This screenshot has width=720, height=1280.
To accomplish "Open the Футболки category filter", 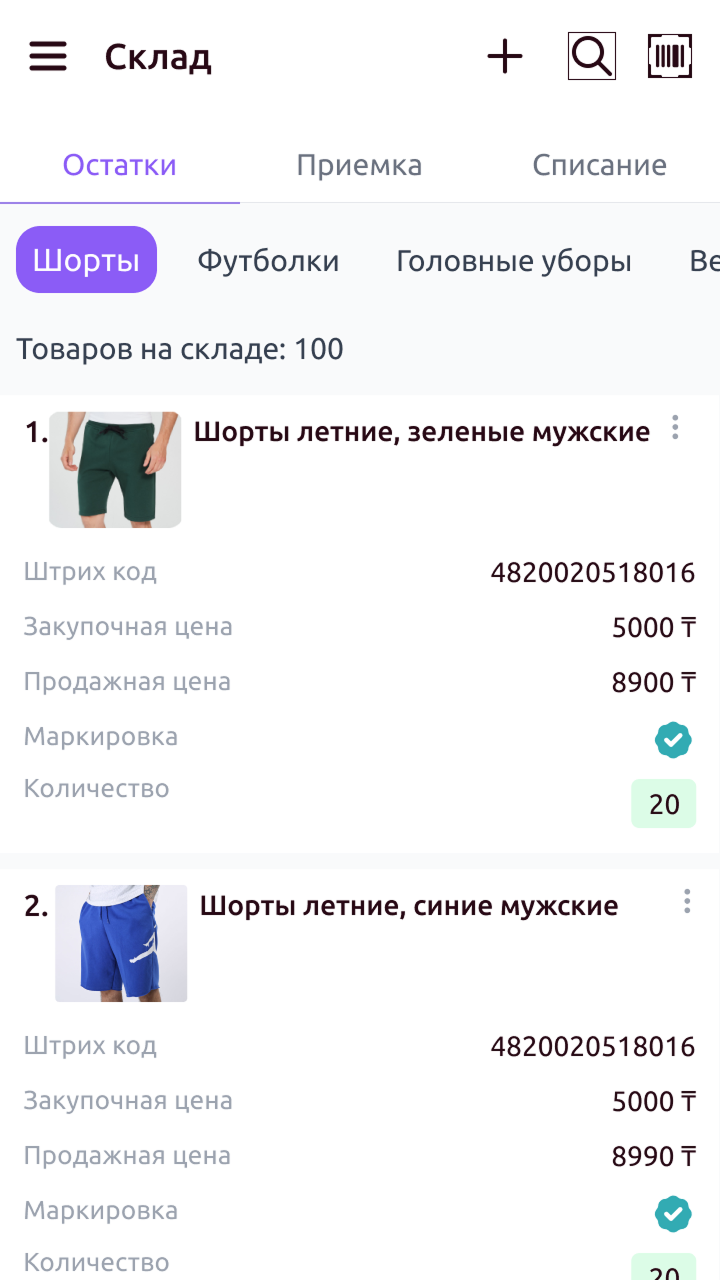I will pos(269,259).
